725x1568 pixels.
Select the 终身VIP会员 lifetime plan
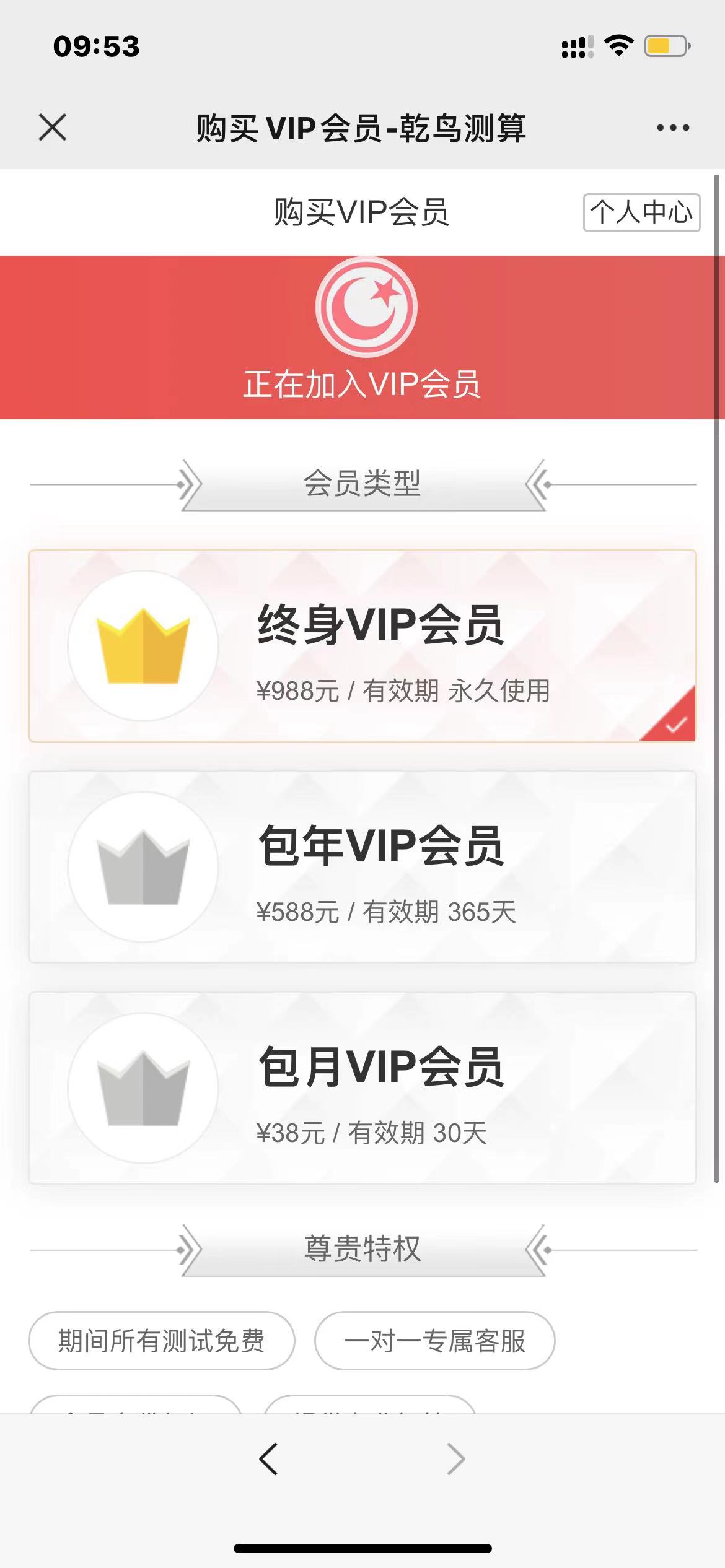pyautogui.click(x=362, y=645)
